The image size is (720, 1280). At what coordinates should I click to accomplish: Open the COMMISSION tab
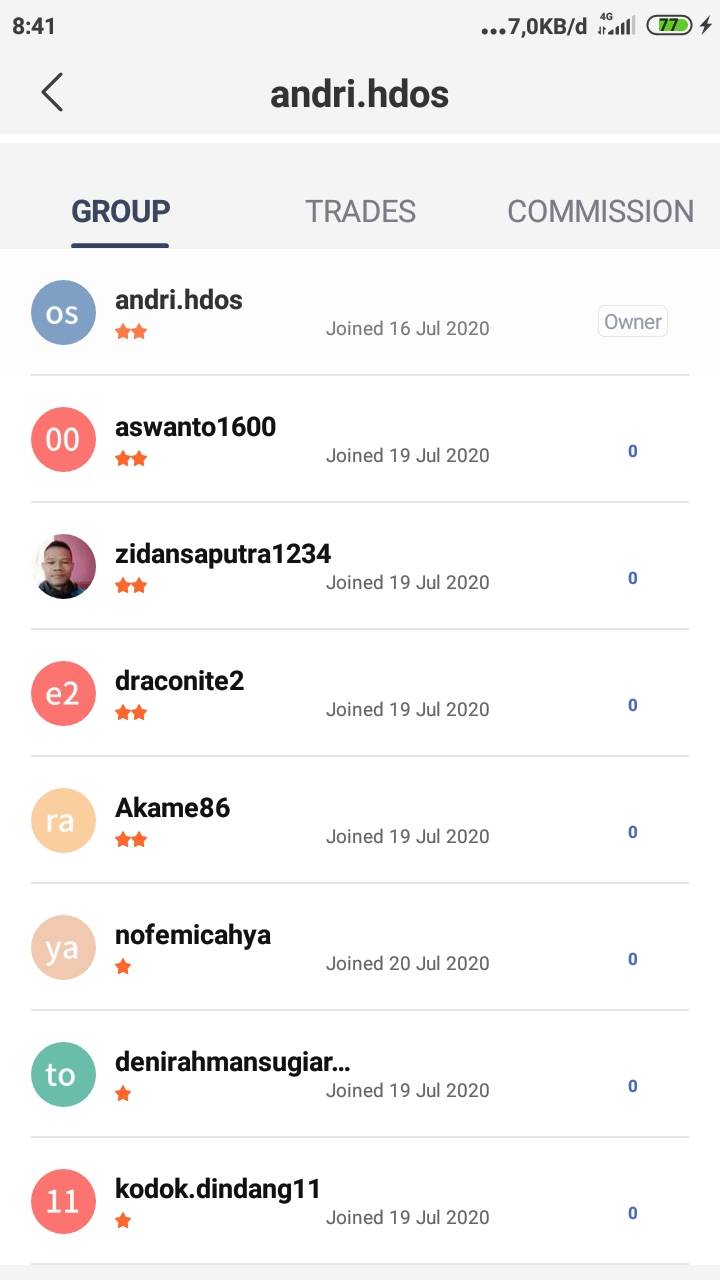coord(600,211)
